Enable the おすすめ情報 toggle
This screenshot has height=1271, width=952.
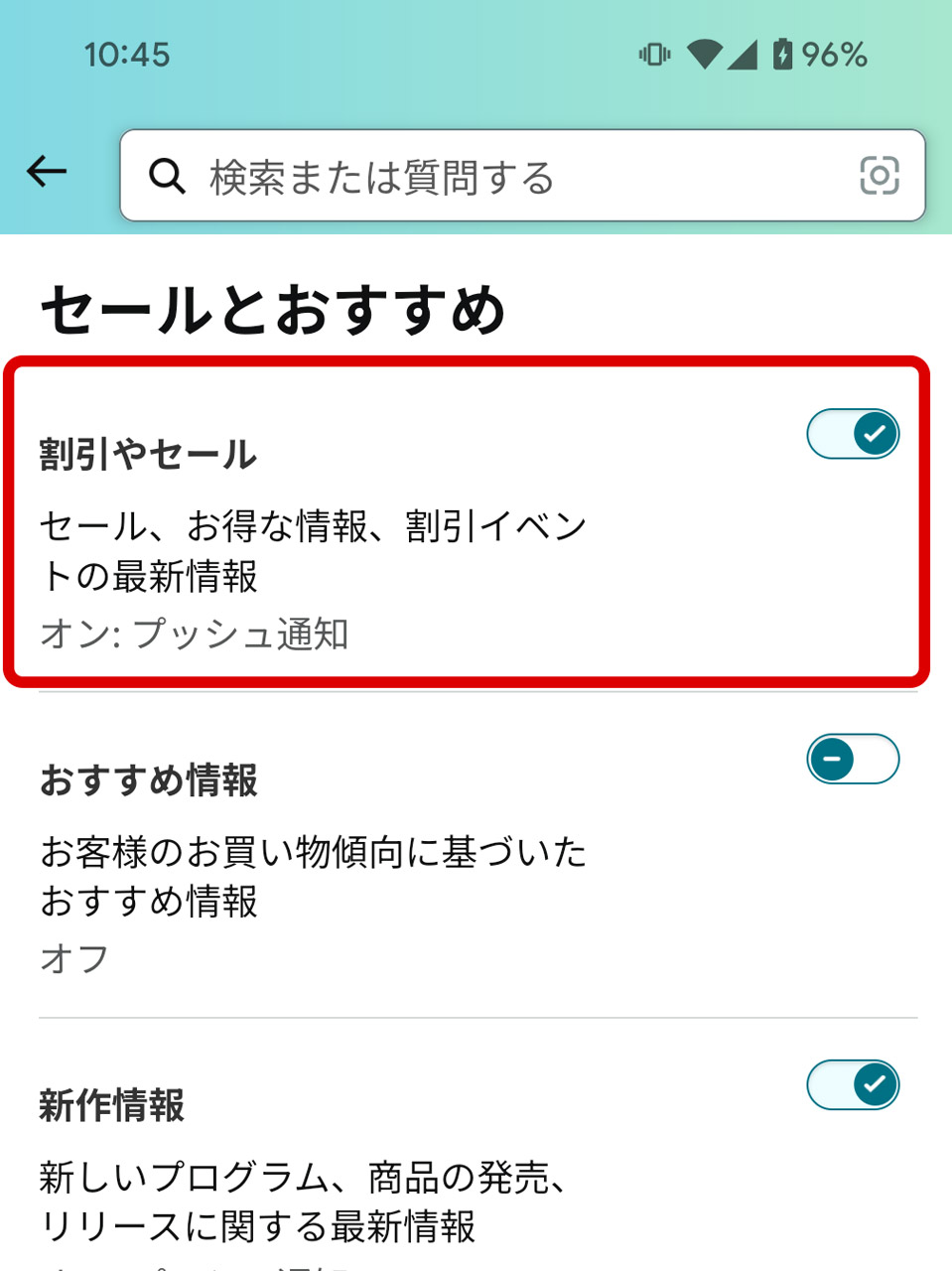pos(852,759)
